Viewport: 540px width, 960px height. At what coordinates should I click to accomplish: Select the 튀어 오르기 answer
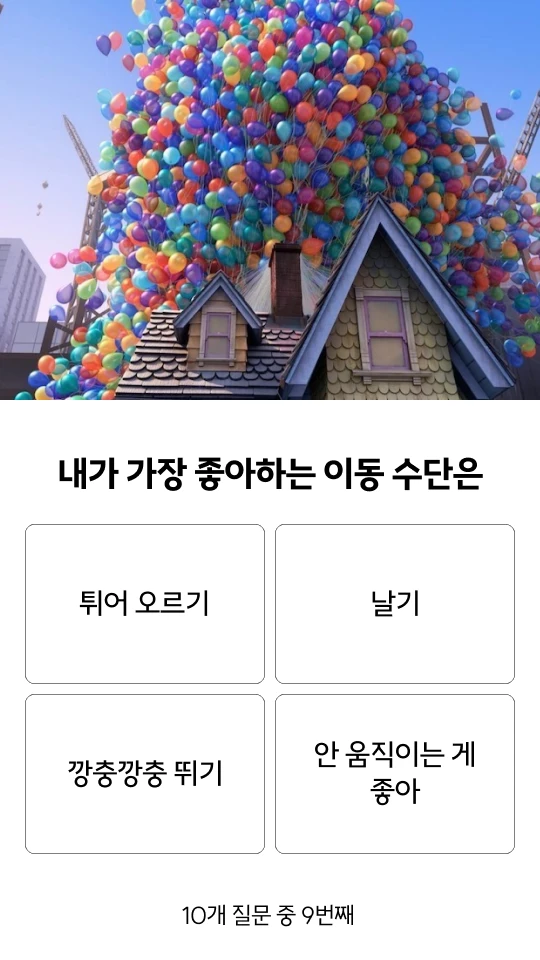(x=144, y=604)
